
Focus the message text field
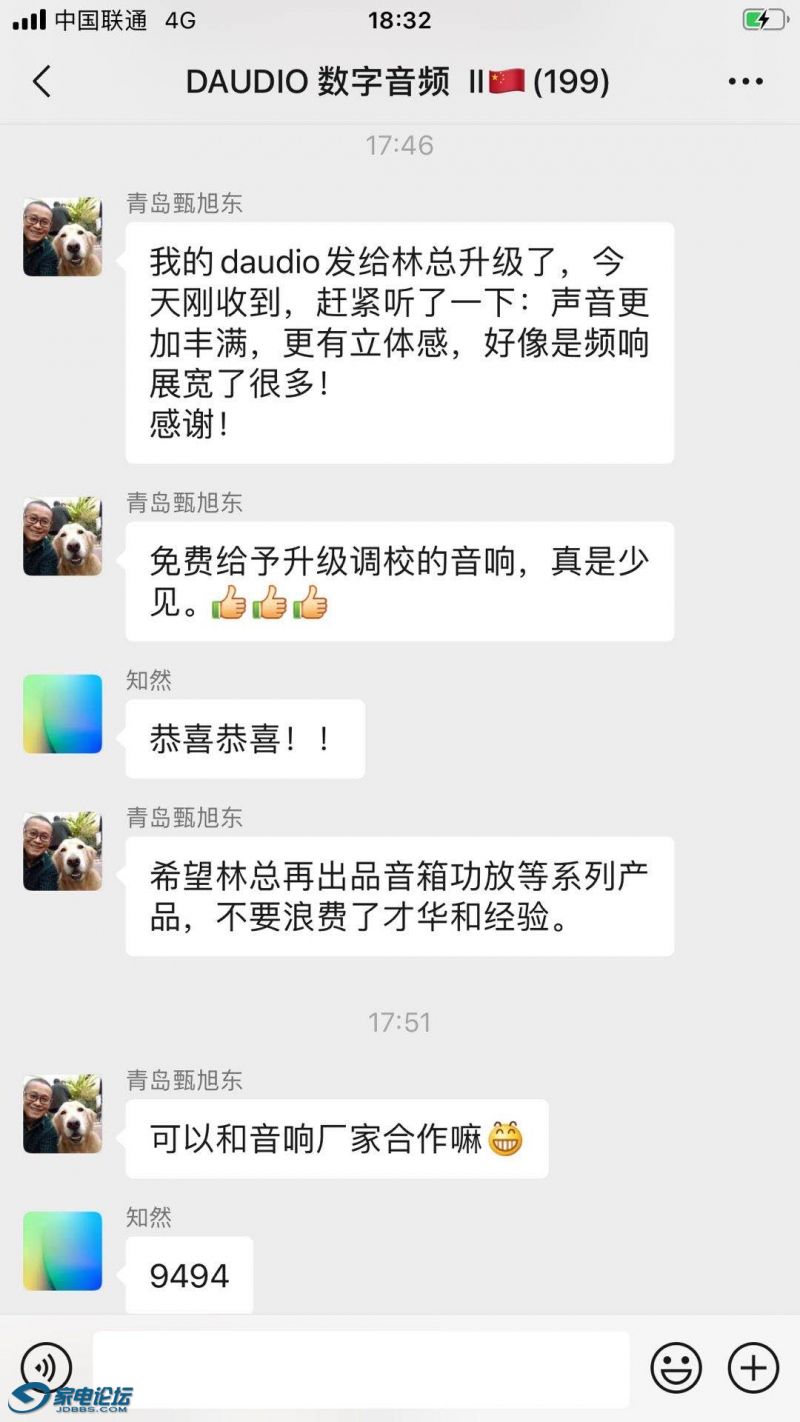(x=361, y=1367)
